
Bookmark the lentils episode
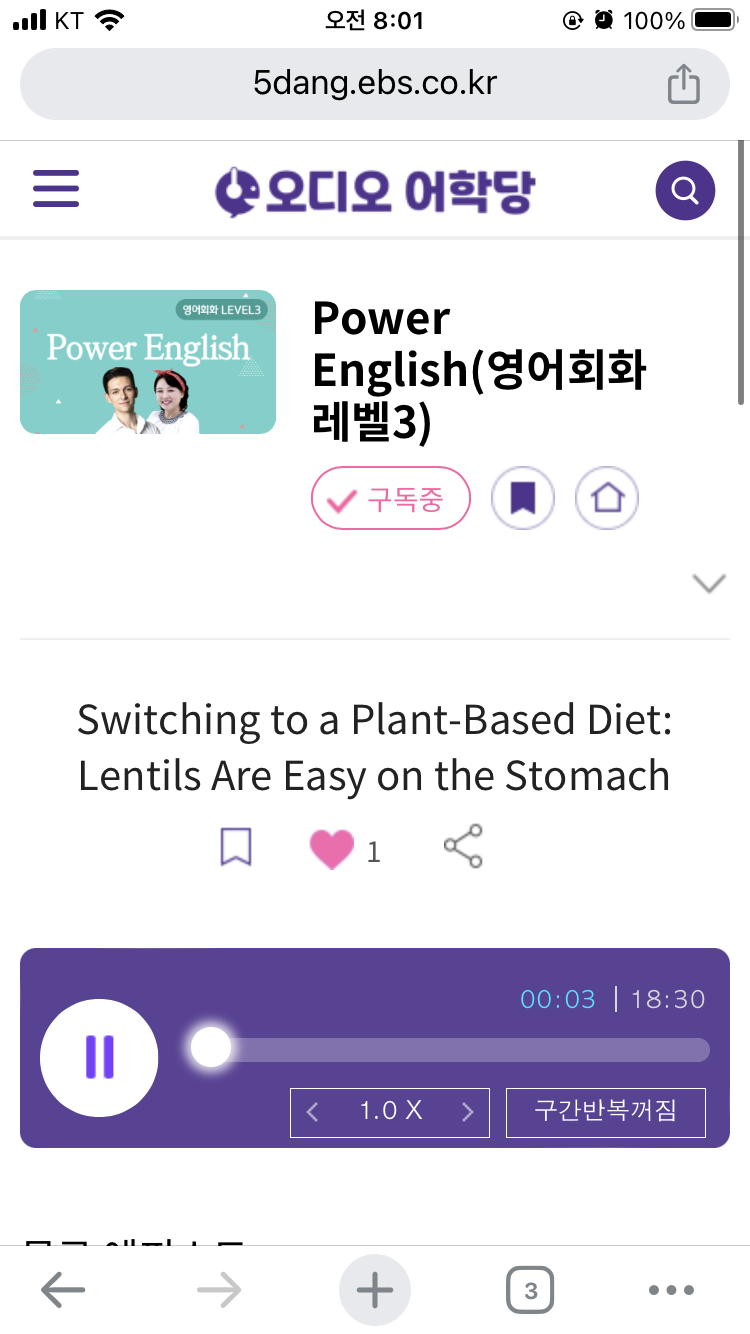coord(236,848)
